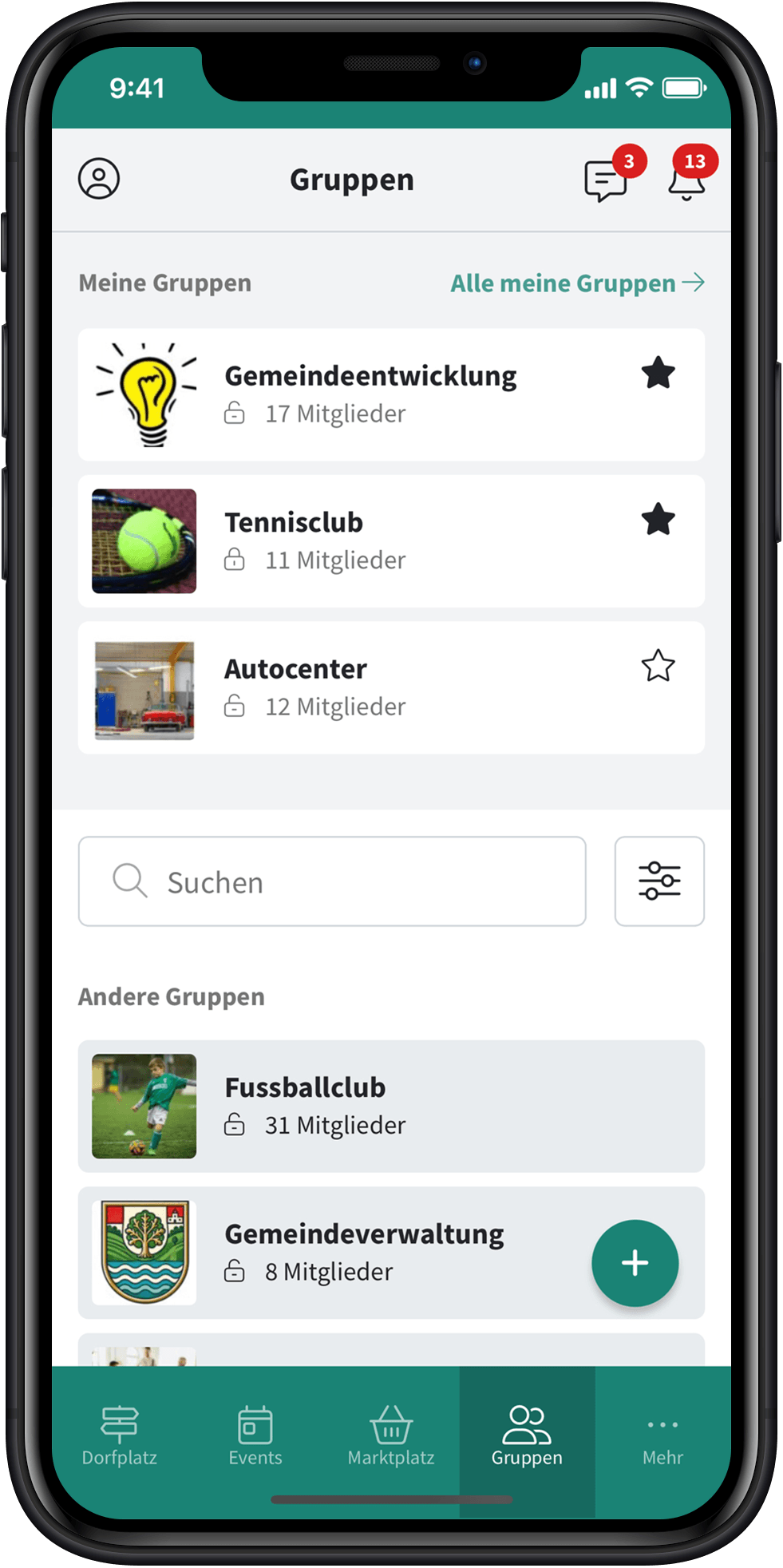Mark Autocenter as favorite with star

tap(658, 666)
